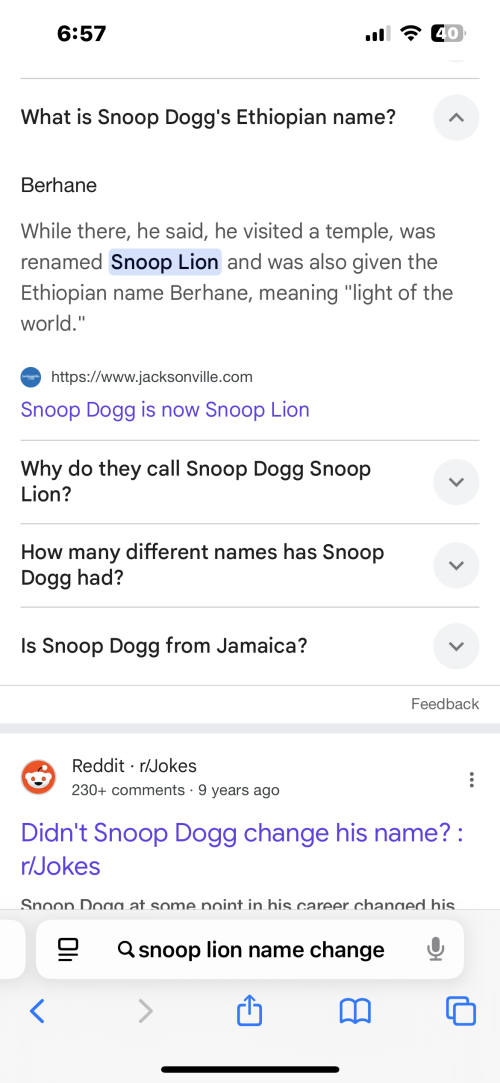Start voice search with the microphone
Screen dimensions: 500x1083
tap(435, 950)
